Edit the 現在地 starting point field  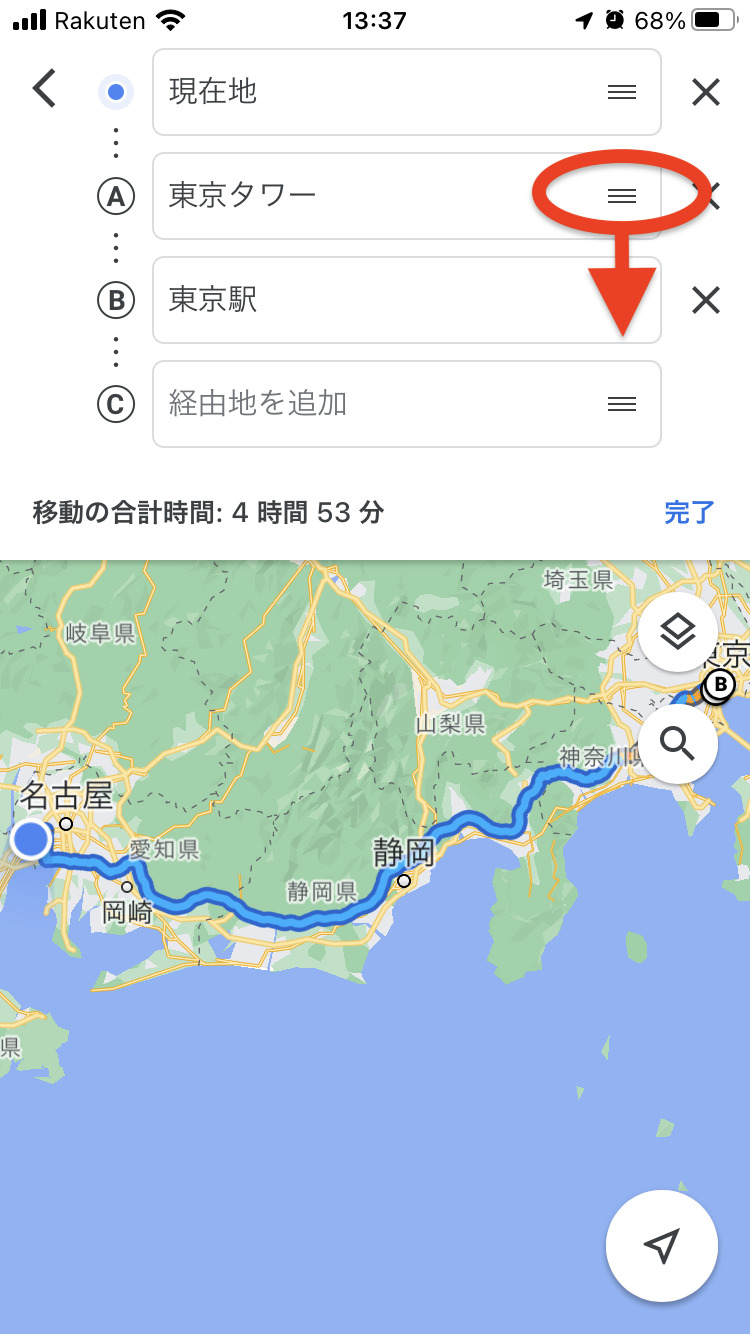point(380,92)
